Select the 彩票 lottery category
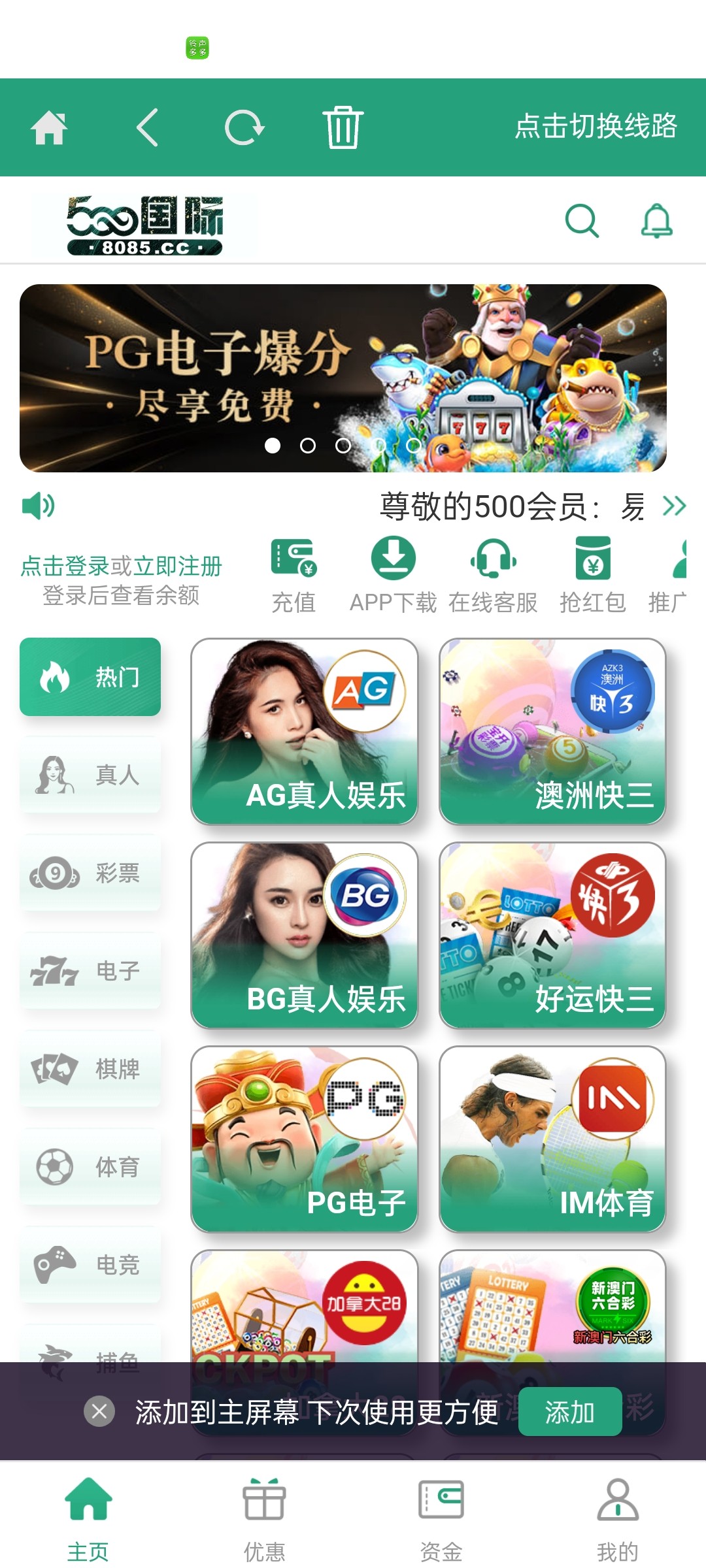The height and width of the screenshot is (1568, 706). pyautogui.click(x=90, y=874)
